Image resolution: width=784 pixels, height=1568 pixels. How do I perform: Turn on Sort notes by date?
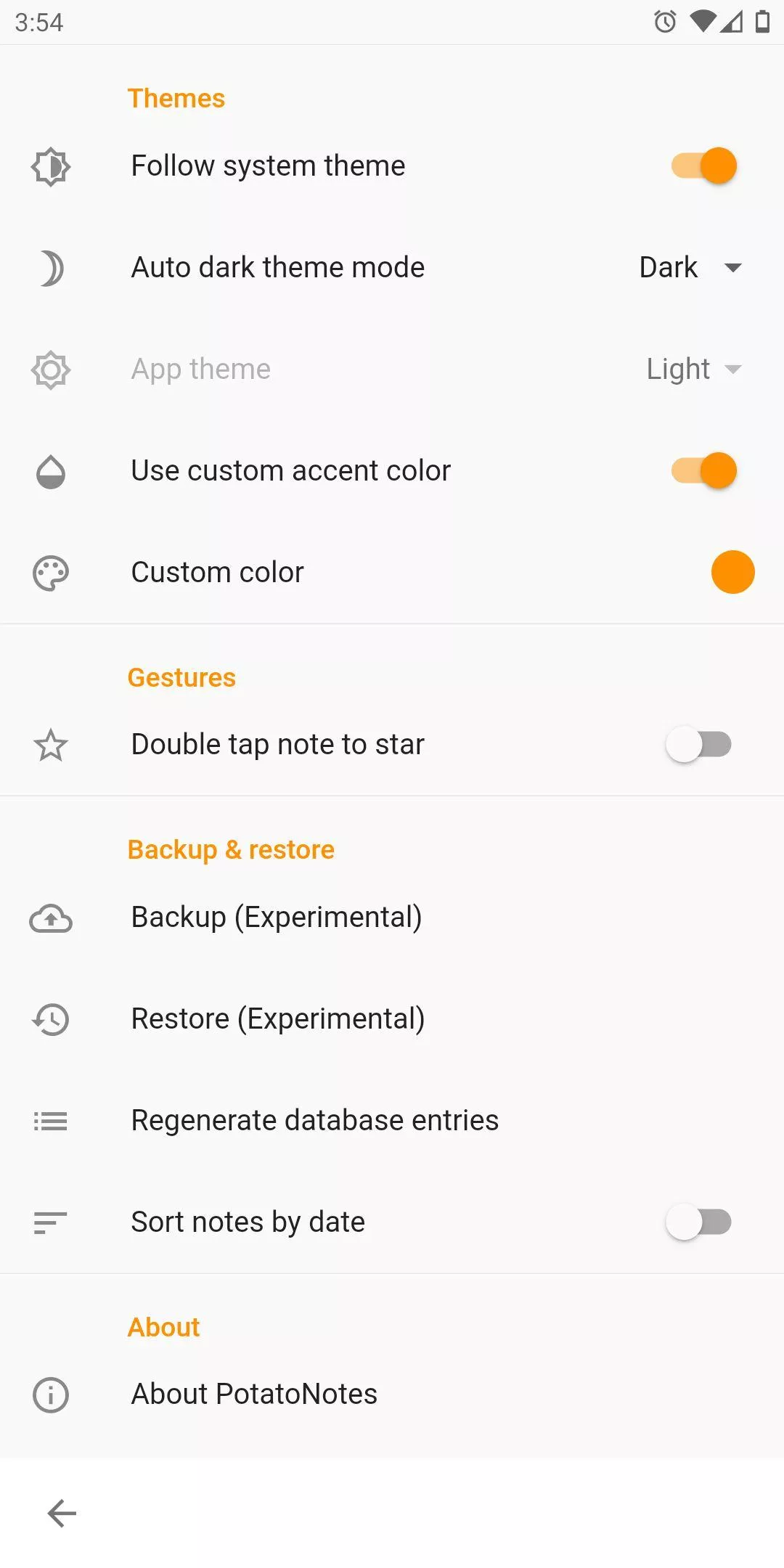click(698, 1222)
